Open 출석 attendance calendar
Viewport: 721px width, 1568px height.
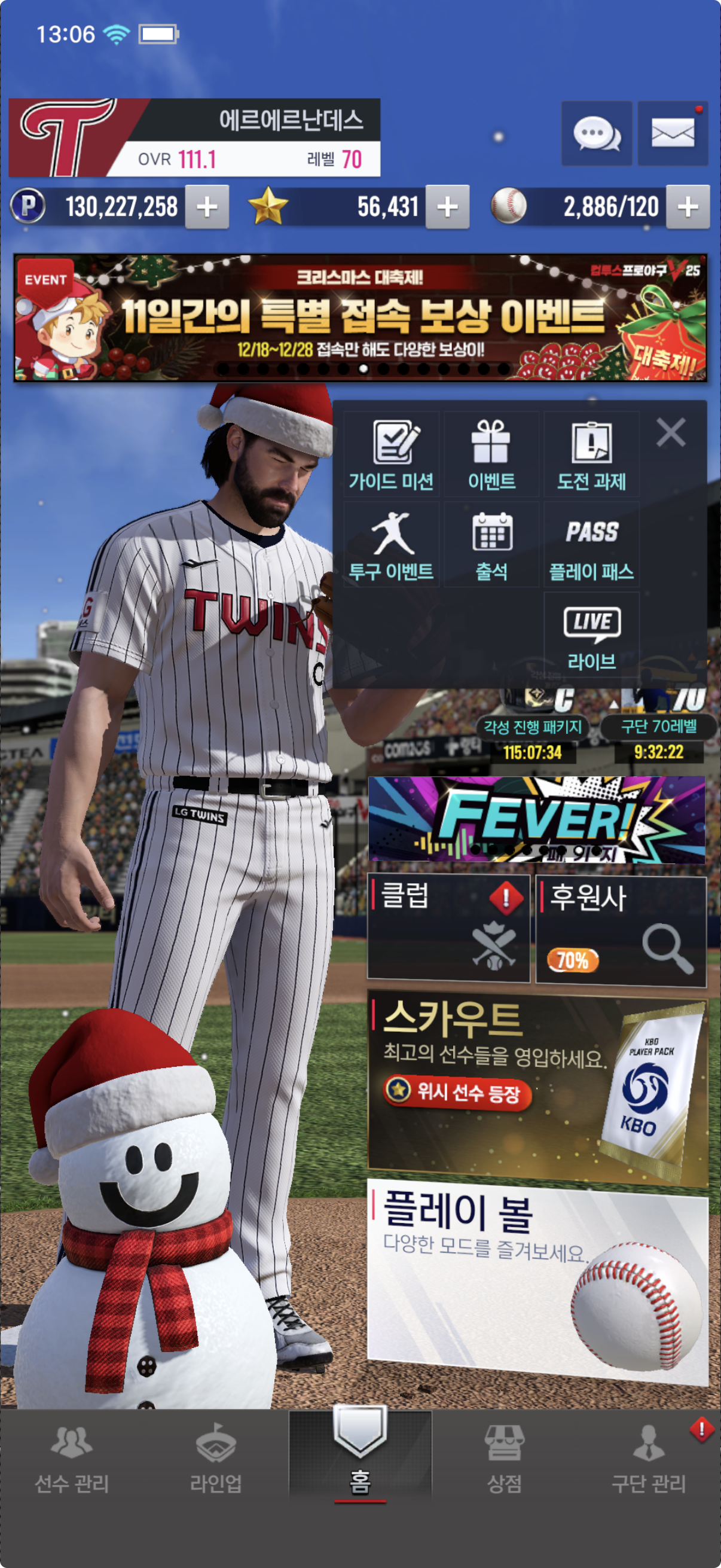click(x=491, y=545)
